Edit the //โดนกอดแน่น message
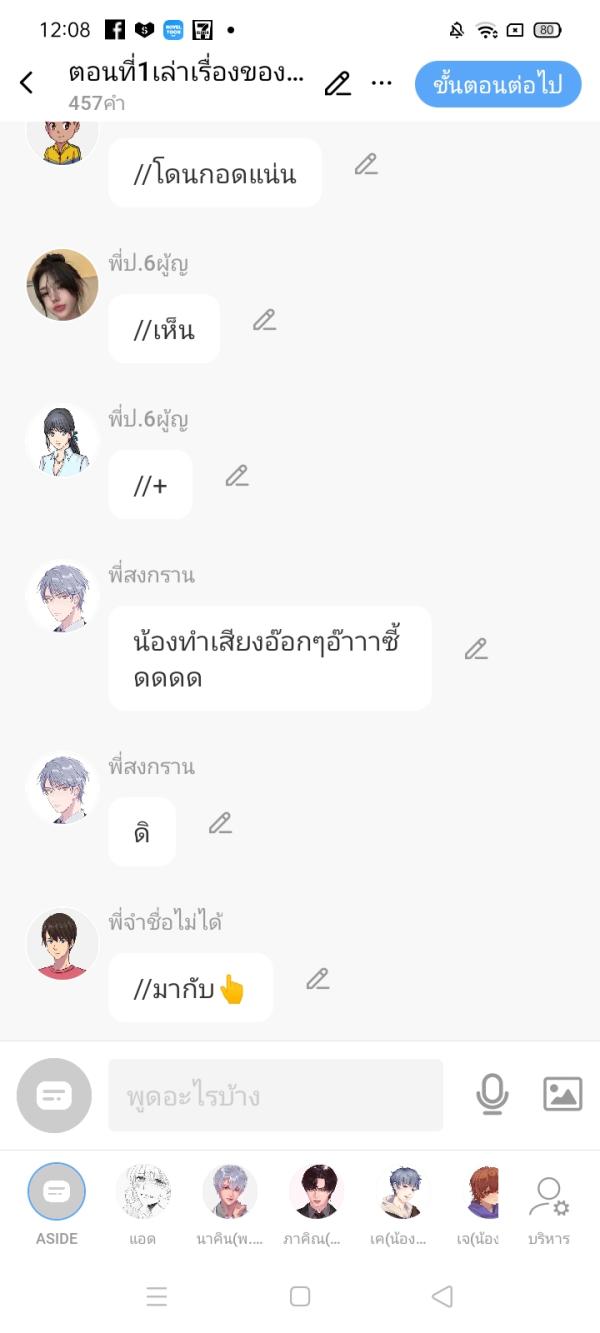600x1333 pixels. (366, 165)
